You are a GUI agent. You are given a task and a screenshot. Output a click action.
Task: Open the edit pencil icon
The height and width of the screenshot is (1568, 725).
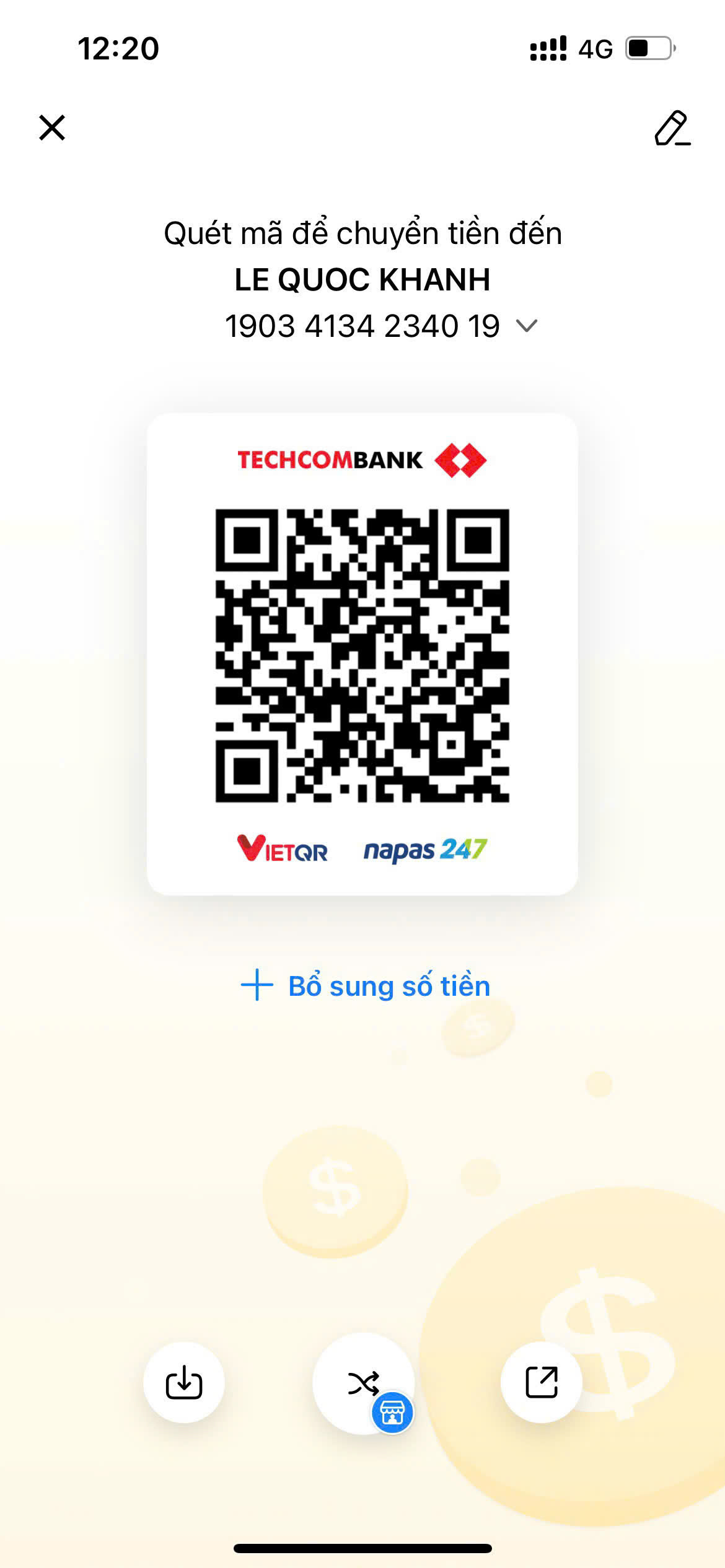672,129
